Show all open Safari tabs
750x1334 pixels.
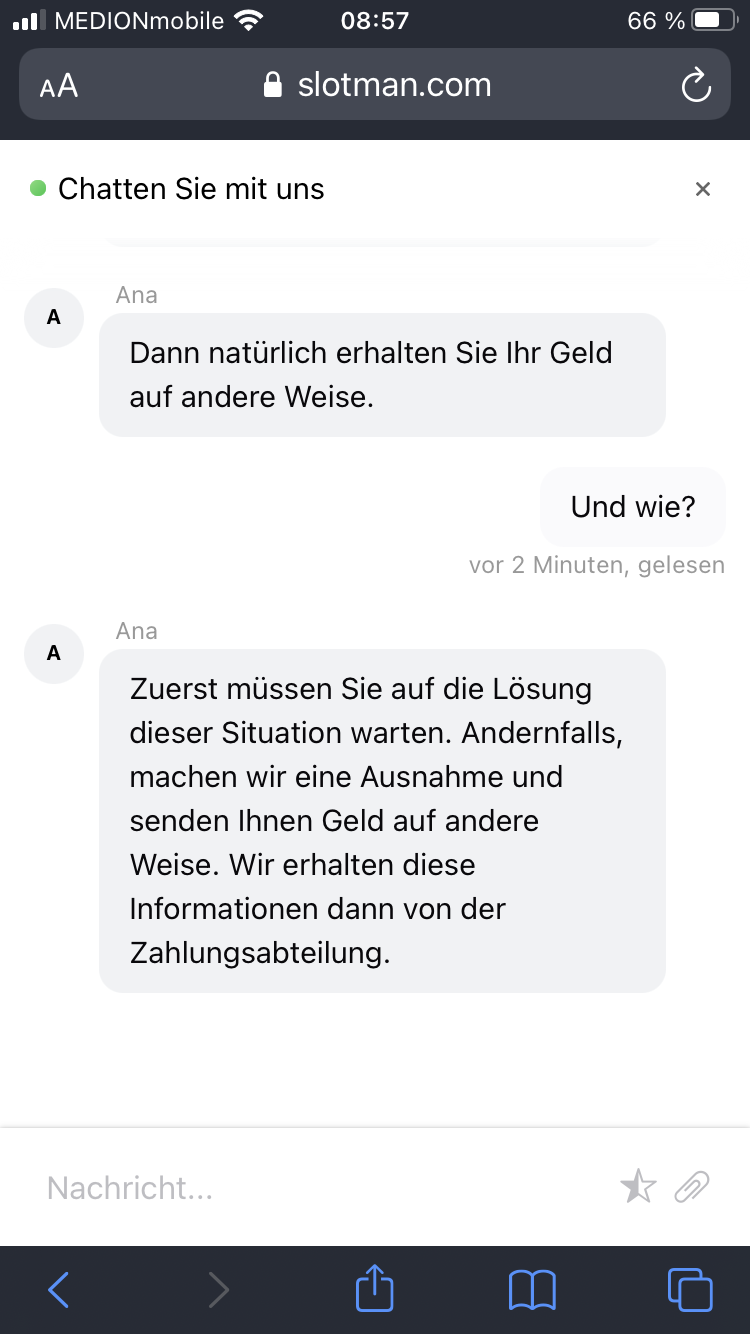690,1290
